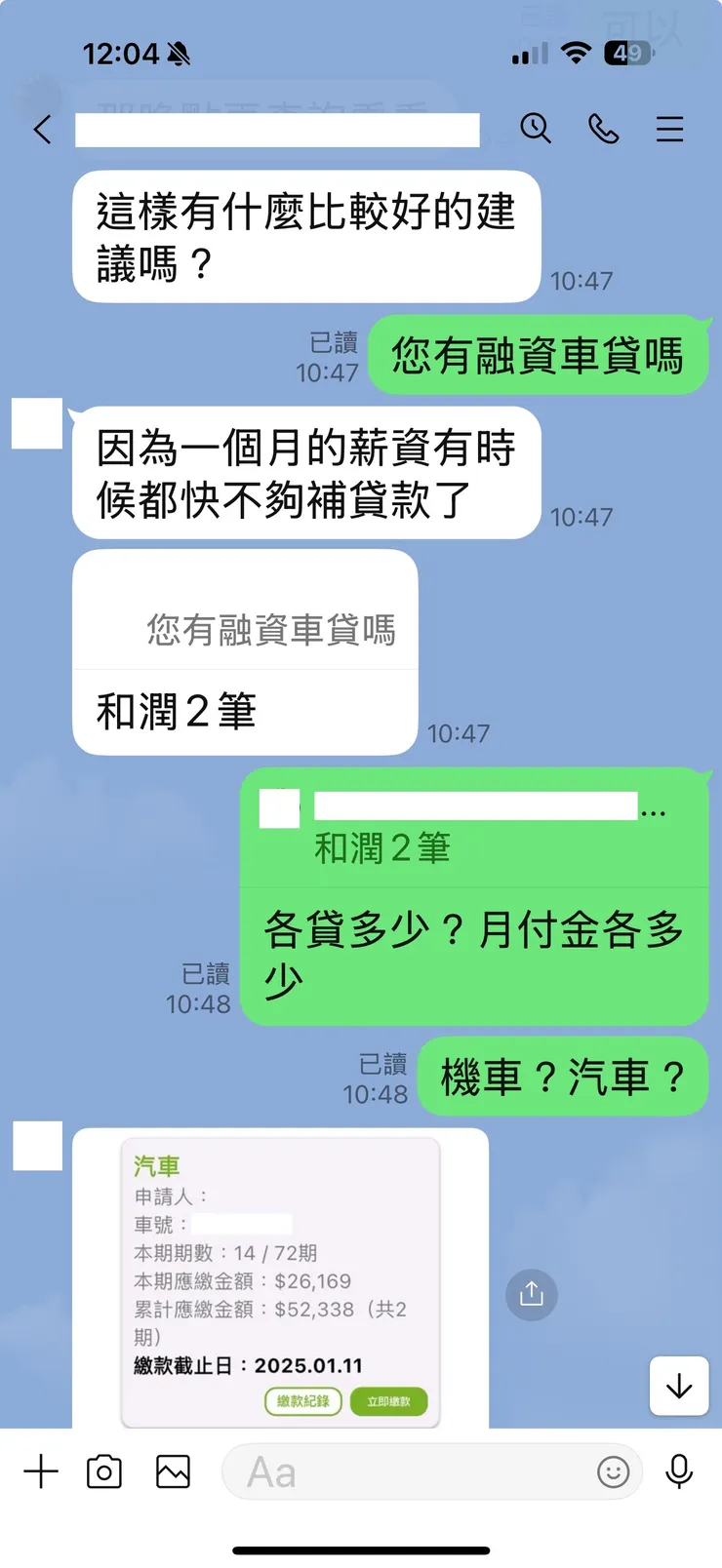Start a voice call with the phone icon

click(603, 129)
